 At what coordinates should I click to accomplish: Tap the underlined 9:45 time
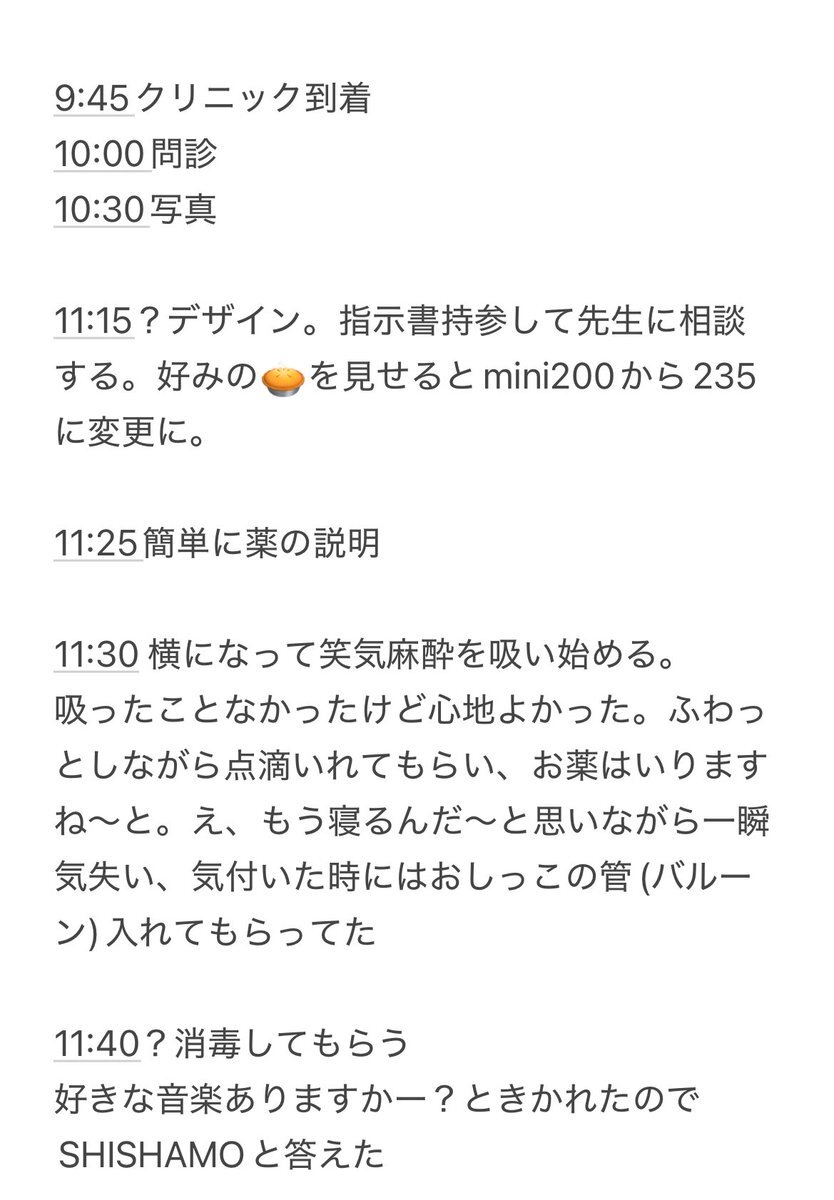click(x=94, y=100)
